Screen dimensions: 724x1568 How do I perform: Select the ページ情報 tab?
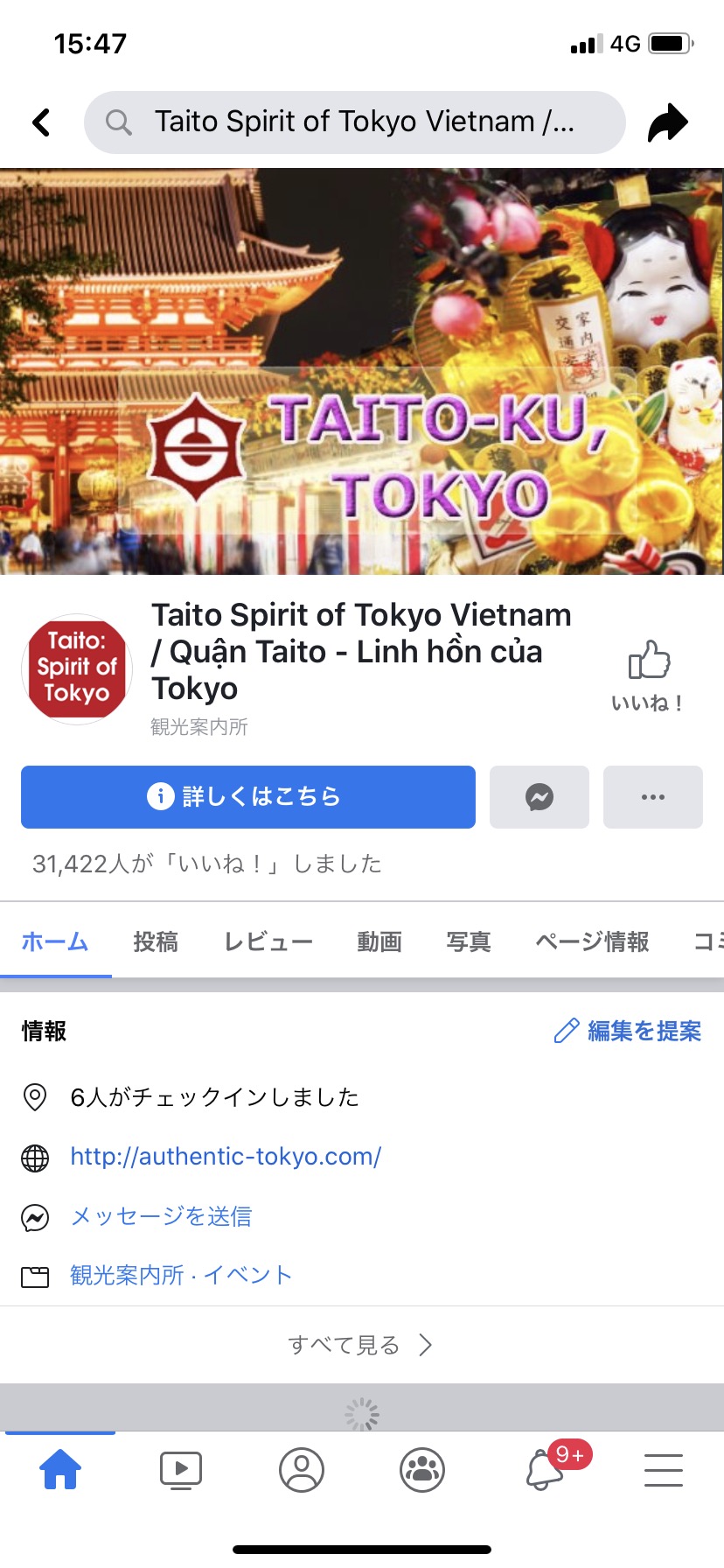point(592,941)
